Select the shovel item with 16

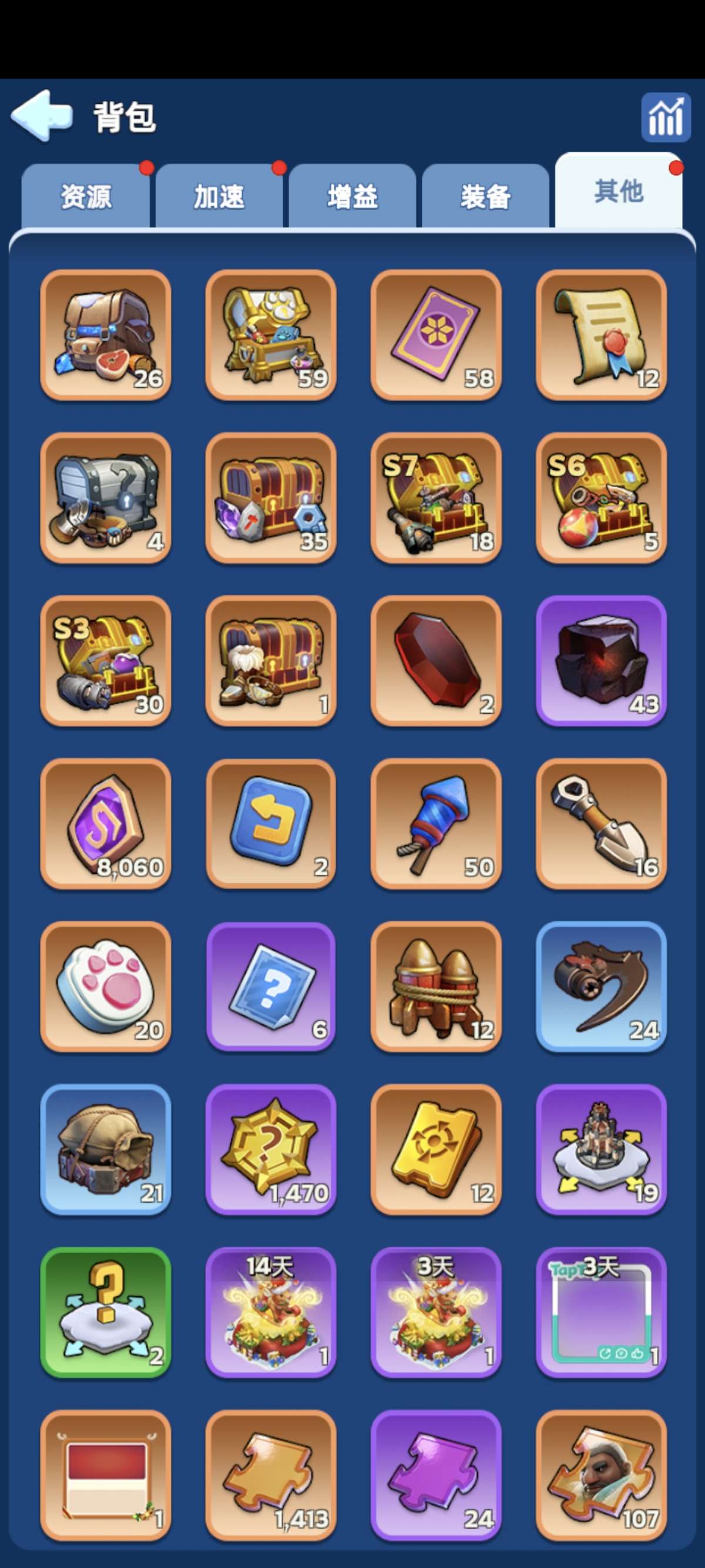[601, 823]
